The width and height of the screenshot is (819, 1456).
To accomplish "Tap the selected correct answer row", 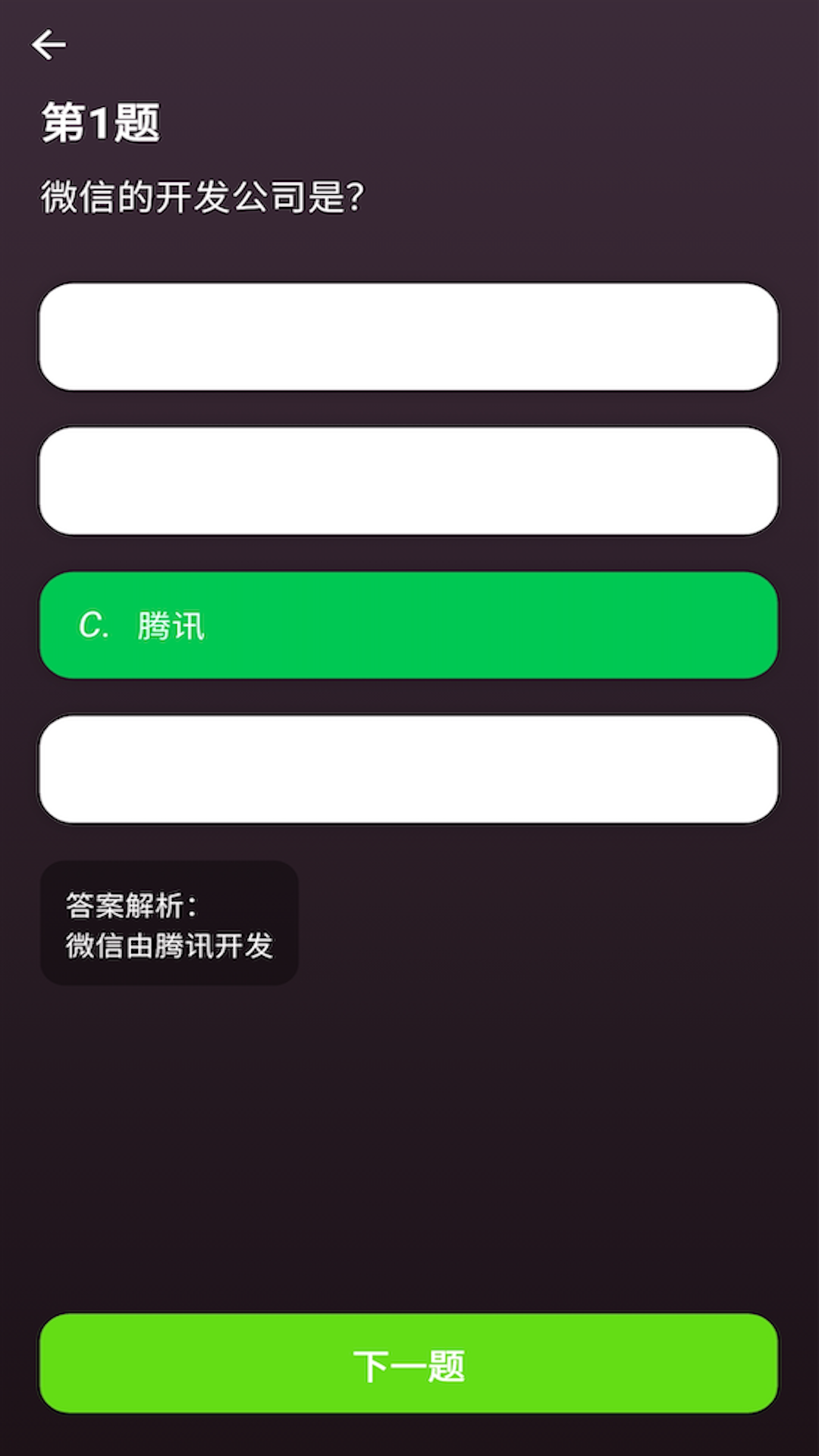I will coord(408,625).
